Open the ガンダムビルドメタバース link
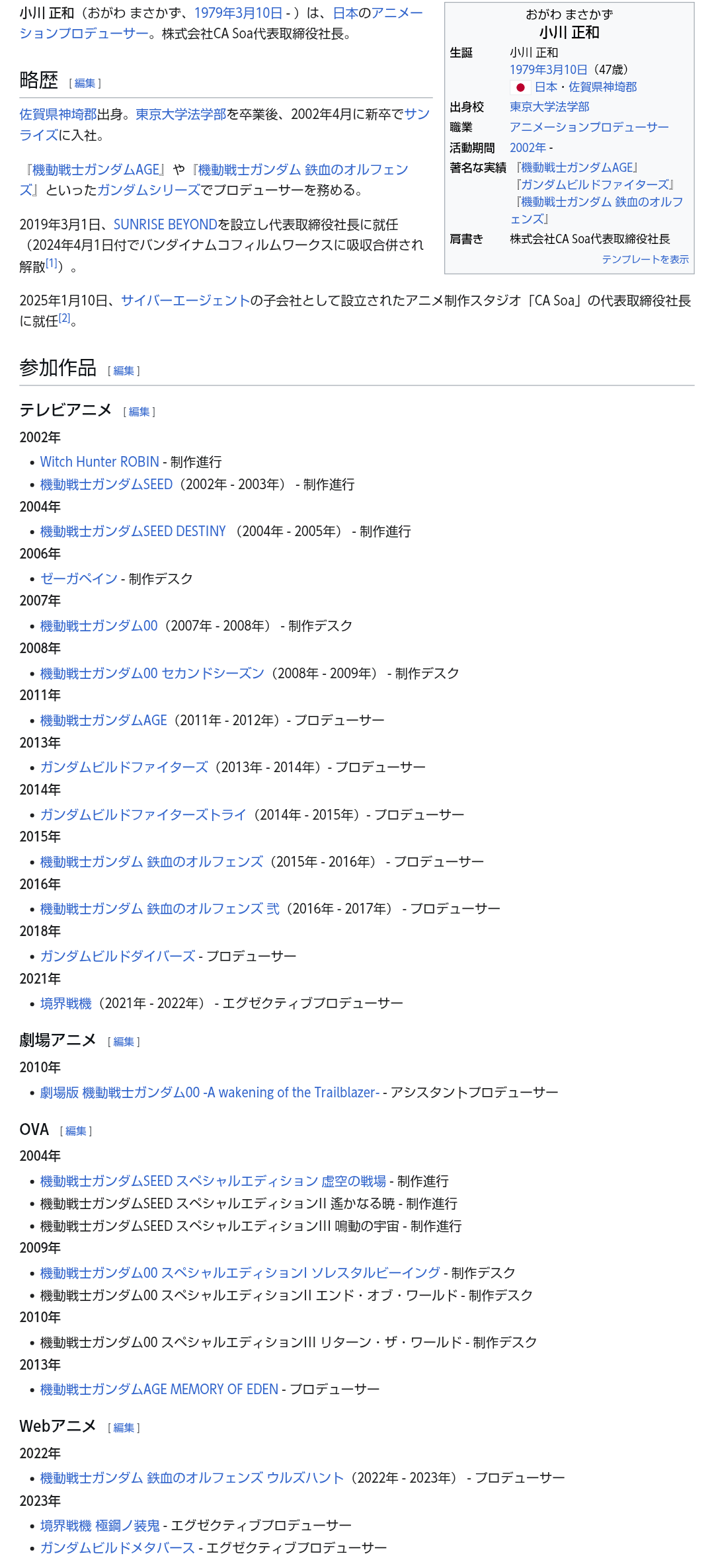Screen dimensions: 714x1568 point(118,1548)
